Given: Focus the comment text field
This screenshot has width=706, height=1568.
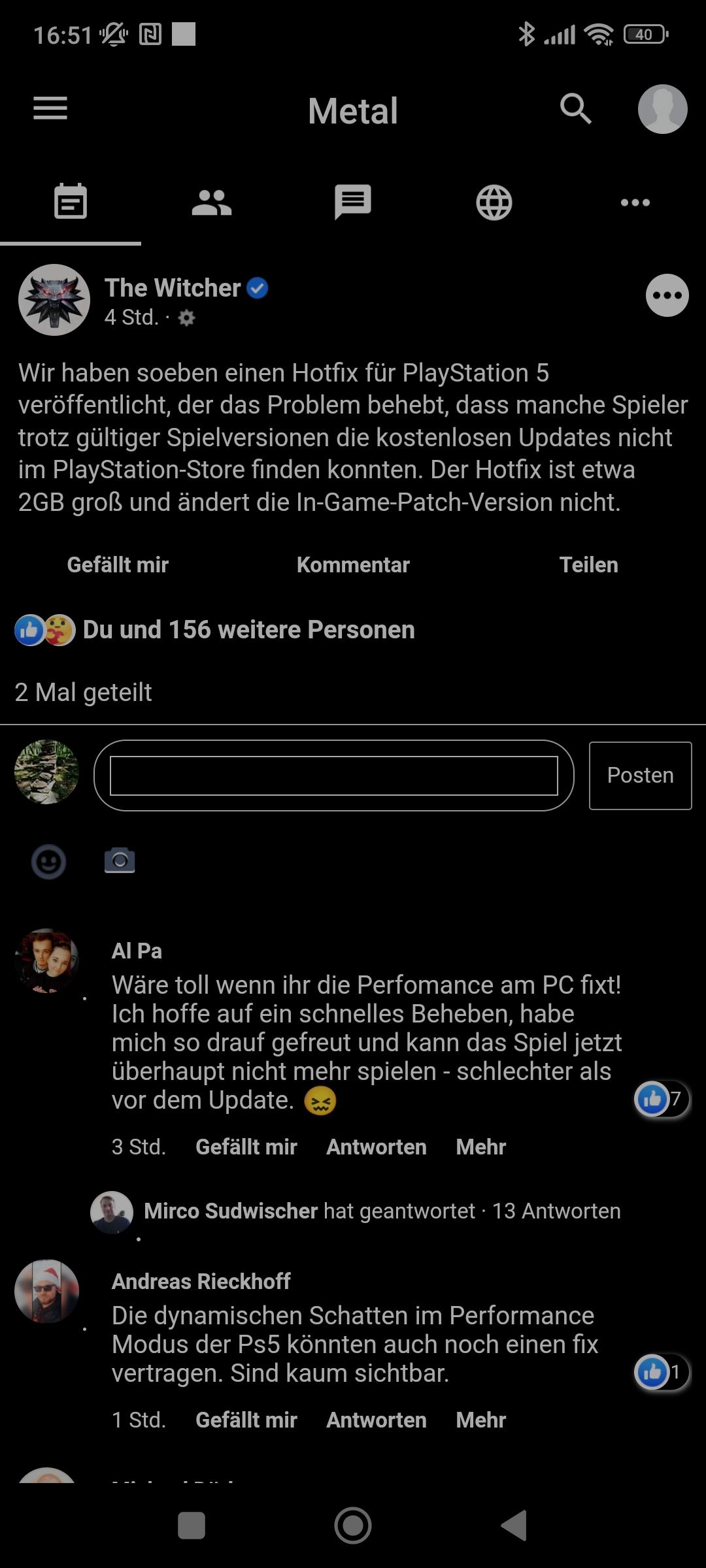Looking at the screenshot, I should [x=334, y=776].
